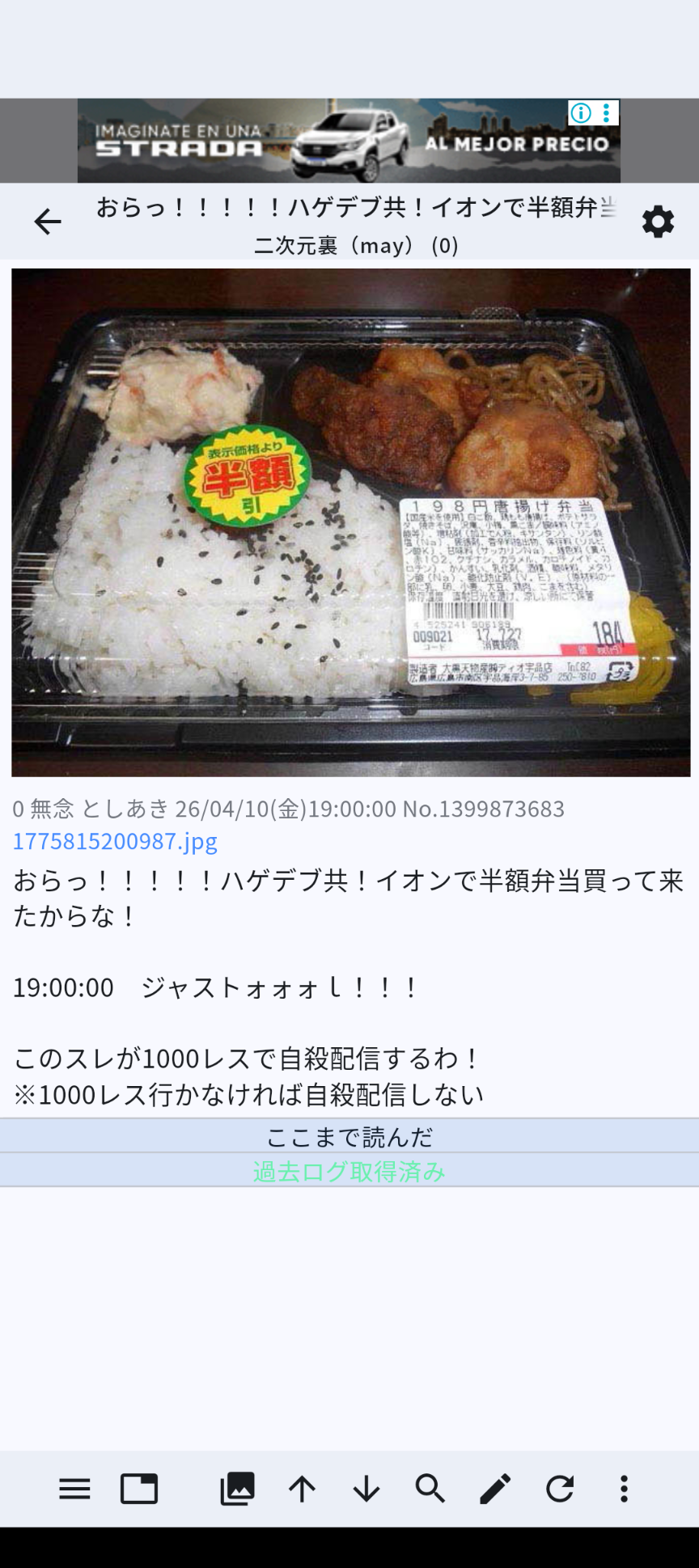Open thread settings gear
Screen dimensions: 699x1568
(658, 222)
